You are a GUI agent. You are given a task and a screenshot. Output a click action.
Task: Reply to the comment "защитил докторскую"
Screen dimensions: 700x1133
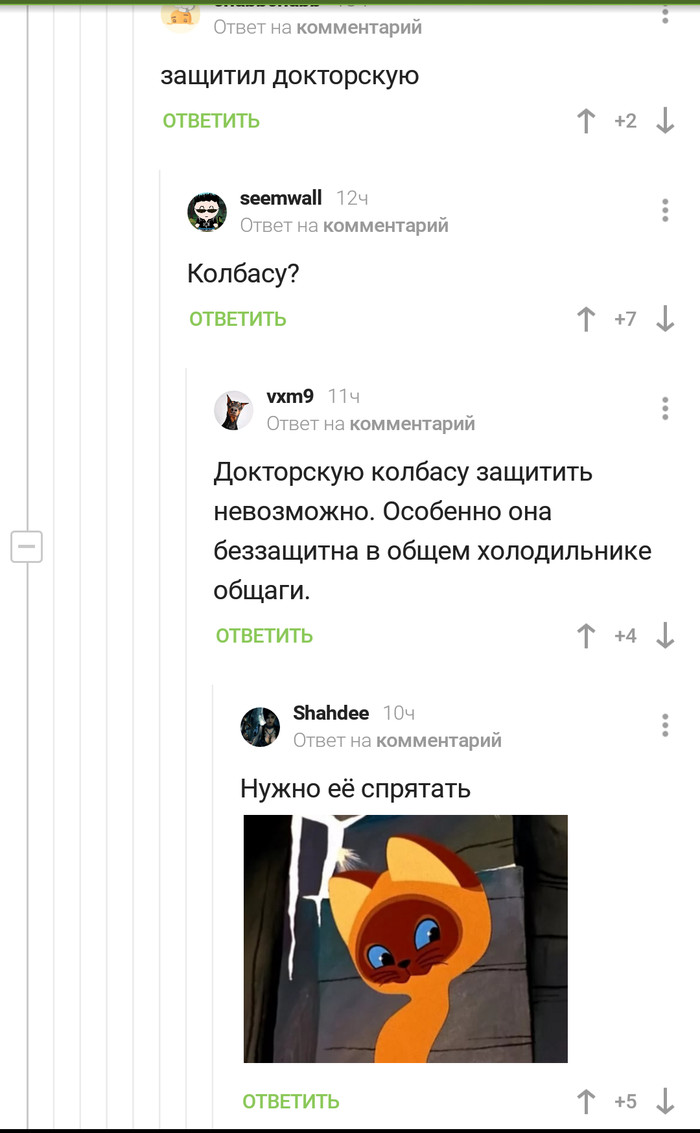211,121
